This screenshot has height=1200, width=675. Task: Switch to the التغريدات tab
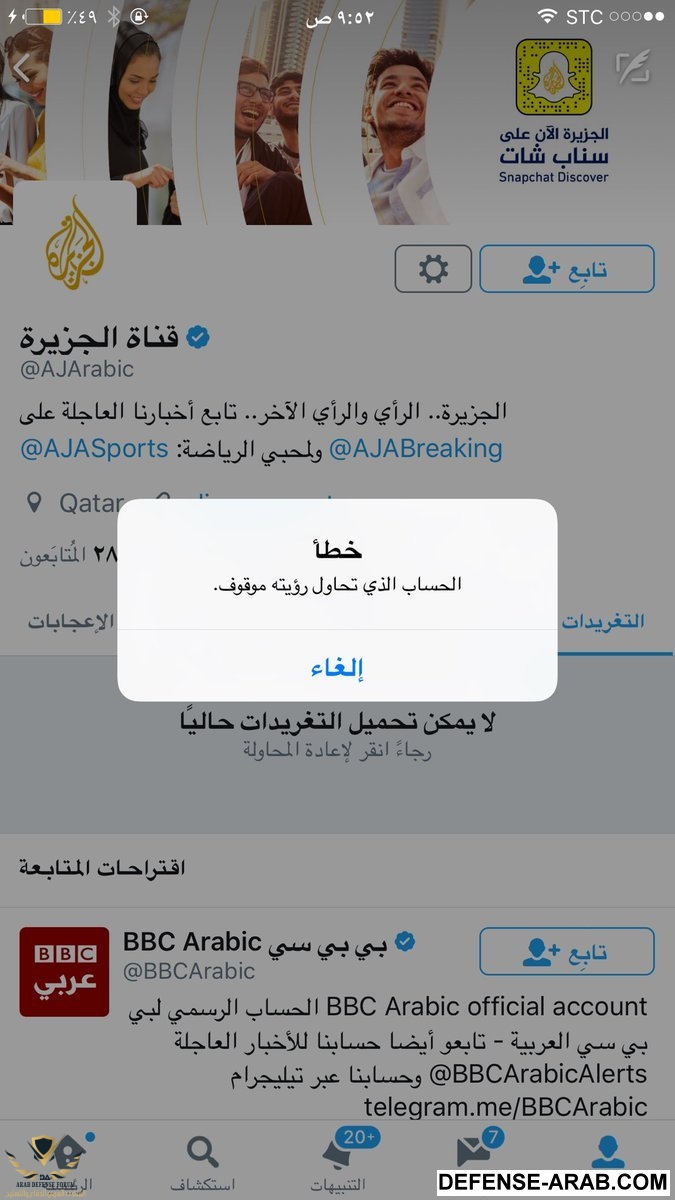(x=600, y=621)
